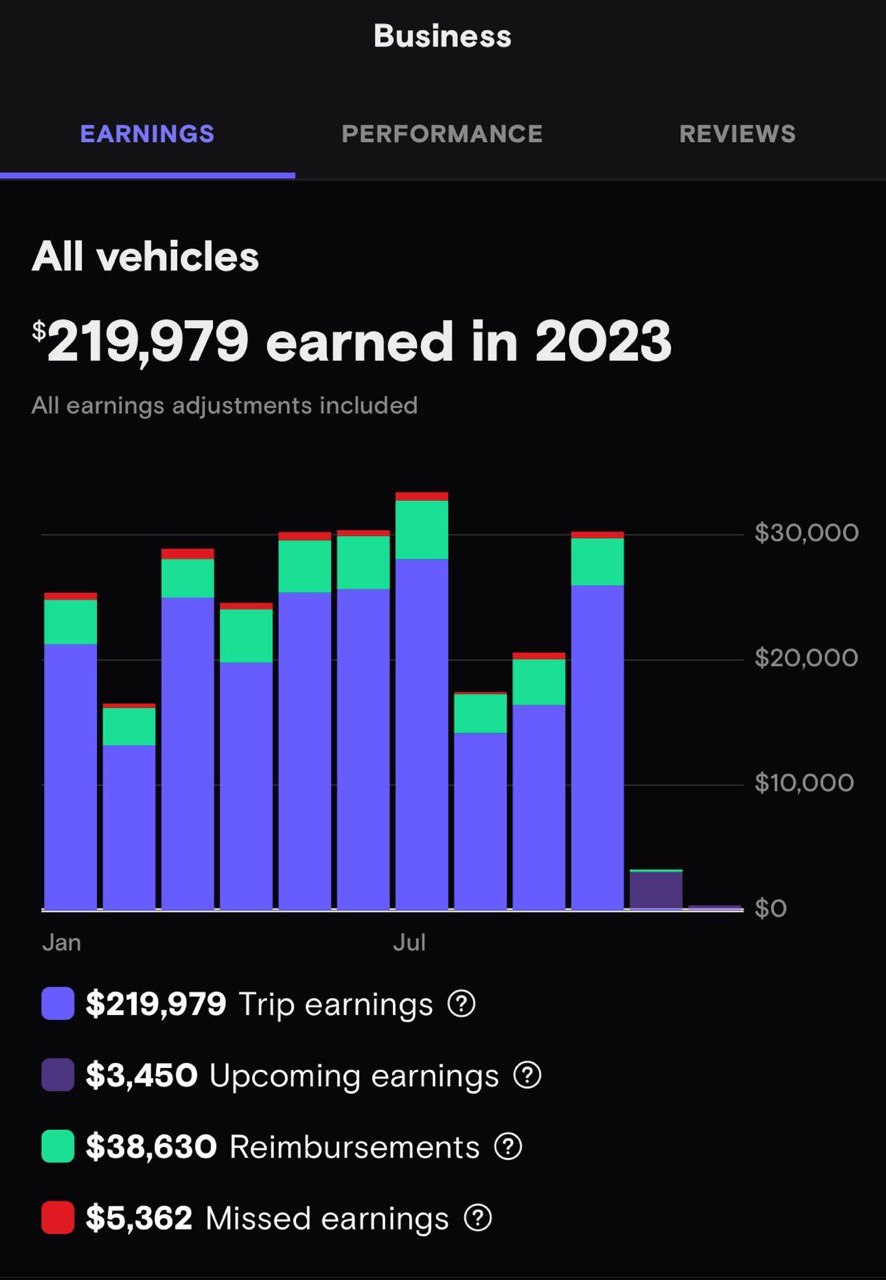Open the Reviews tab
The width and height of the screenshot is (886, 1280).
point(737,134)
